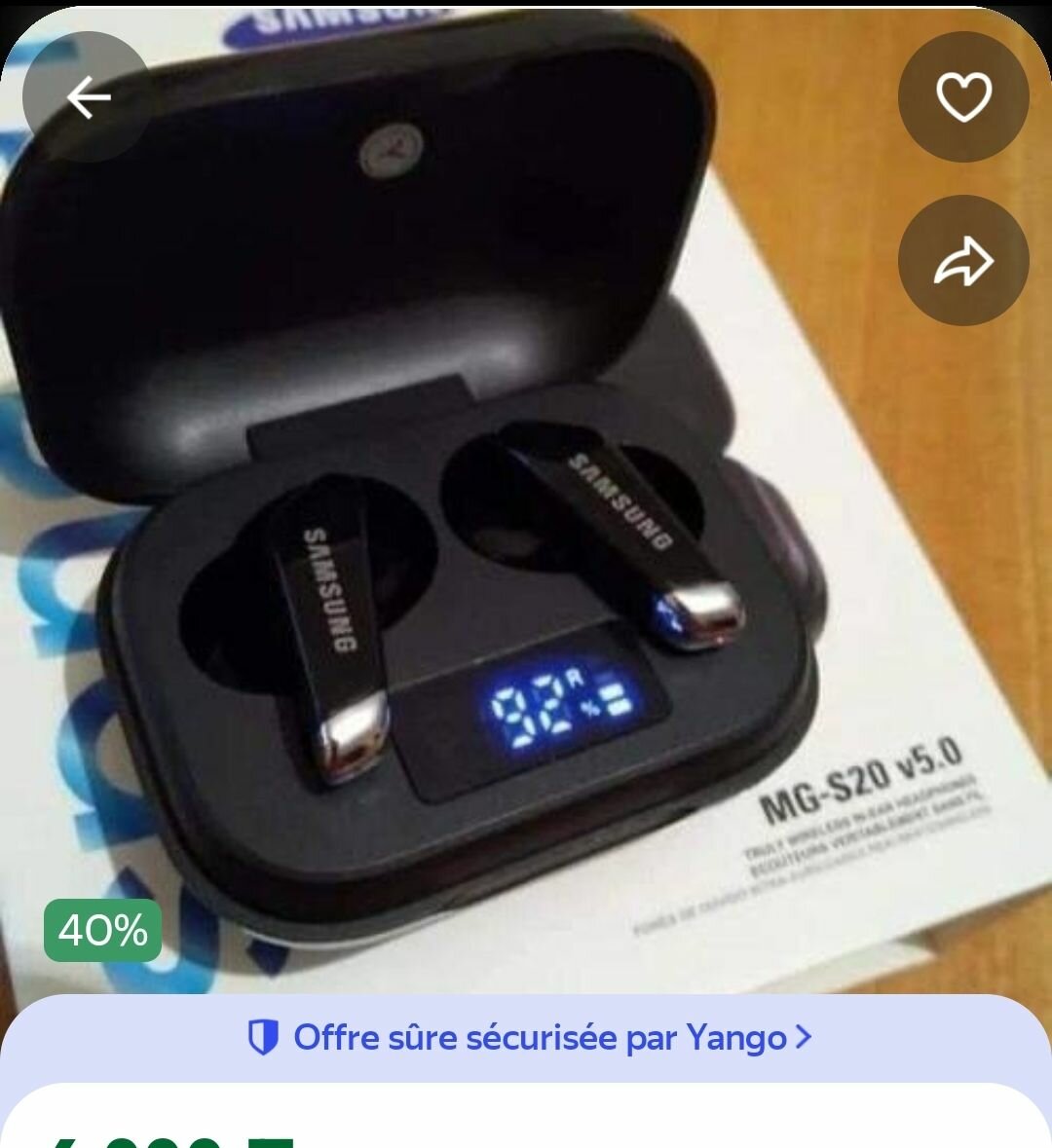Go back using the arrow icon

click(x=88, y=98)
